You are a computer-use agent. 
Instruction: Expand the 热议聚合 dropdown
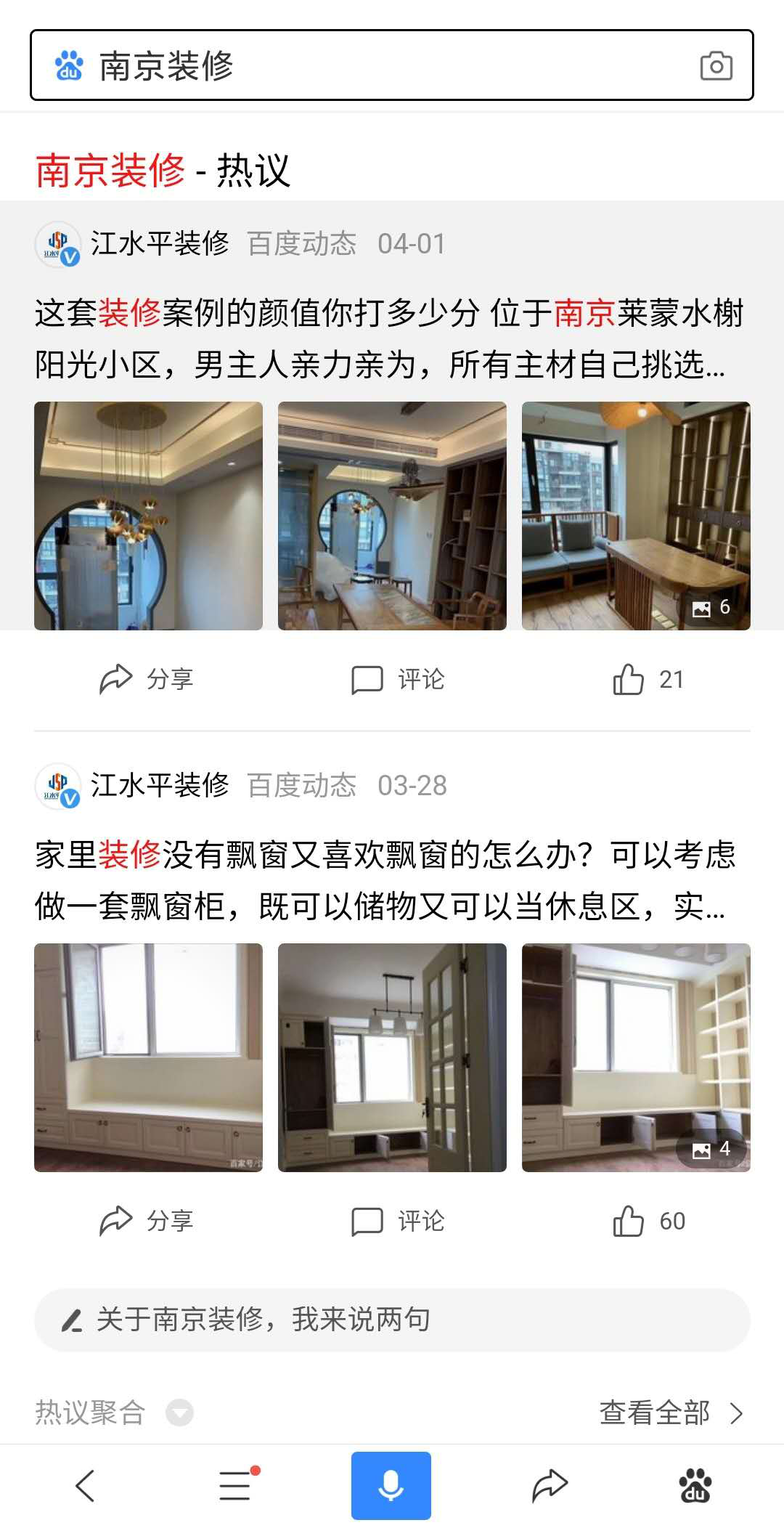point(179,1413)
